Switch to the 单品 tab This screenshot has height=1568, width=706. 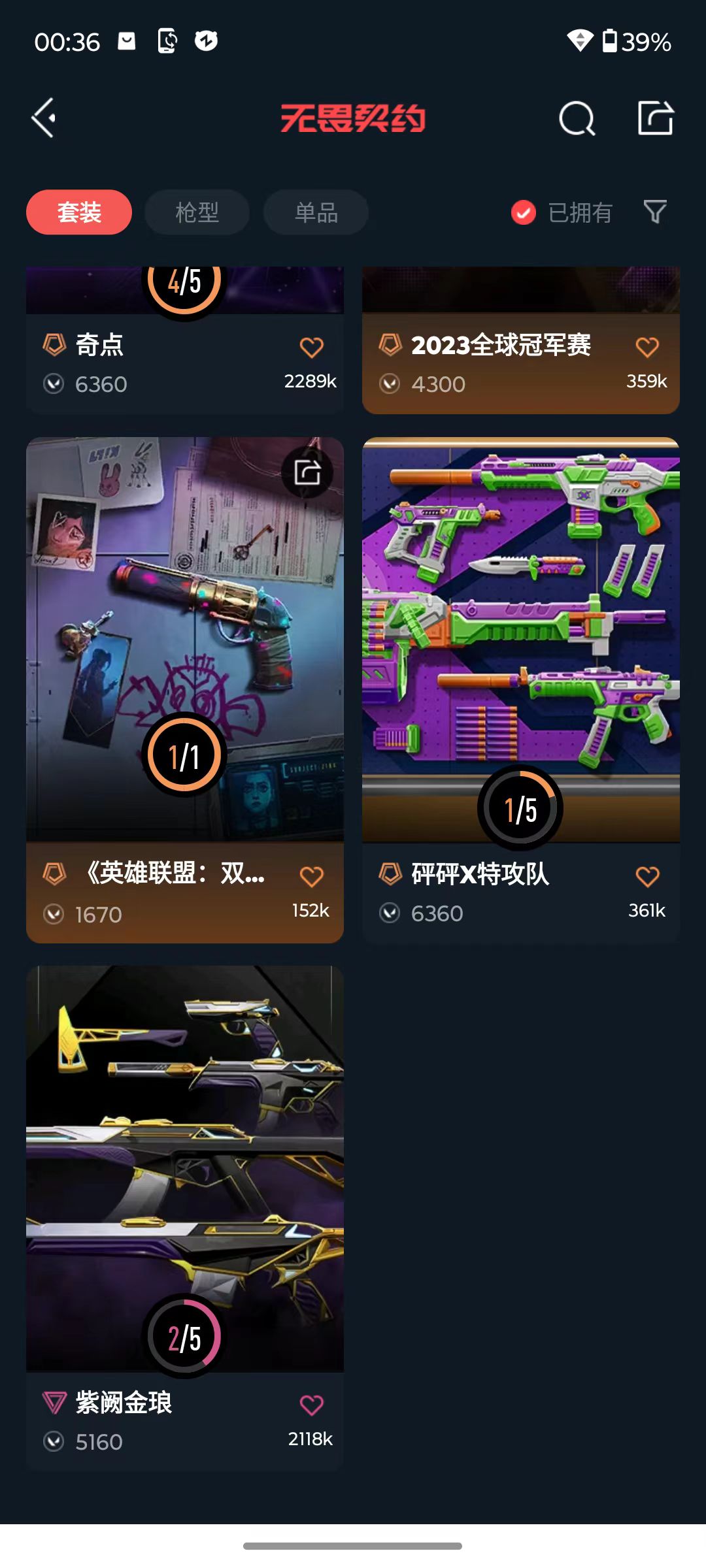coord(316,212)
